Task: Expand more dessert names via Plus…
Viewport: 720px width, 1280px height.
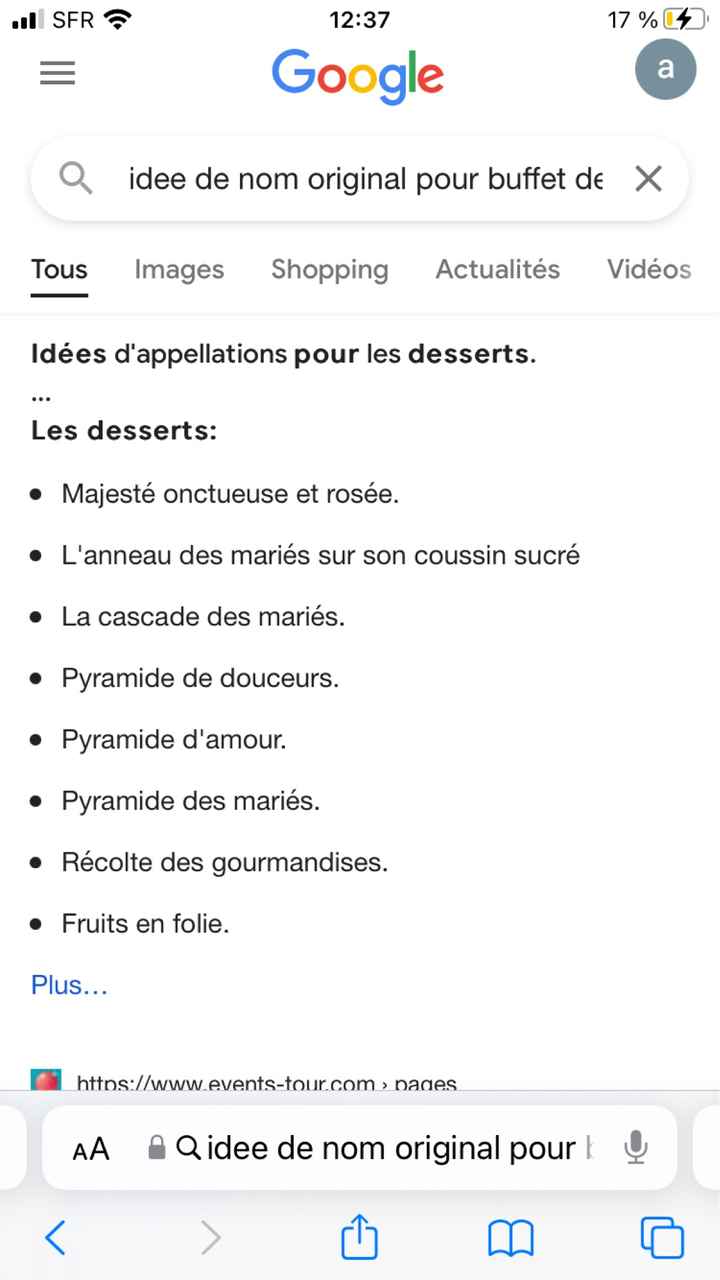Action: (68, 985)
